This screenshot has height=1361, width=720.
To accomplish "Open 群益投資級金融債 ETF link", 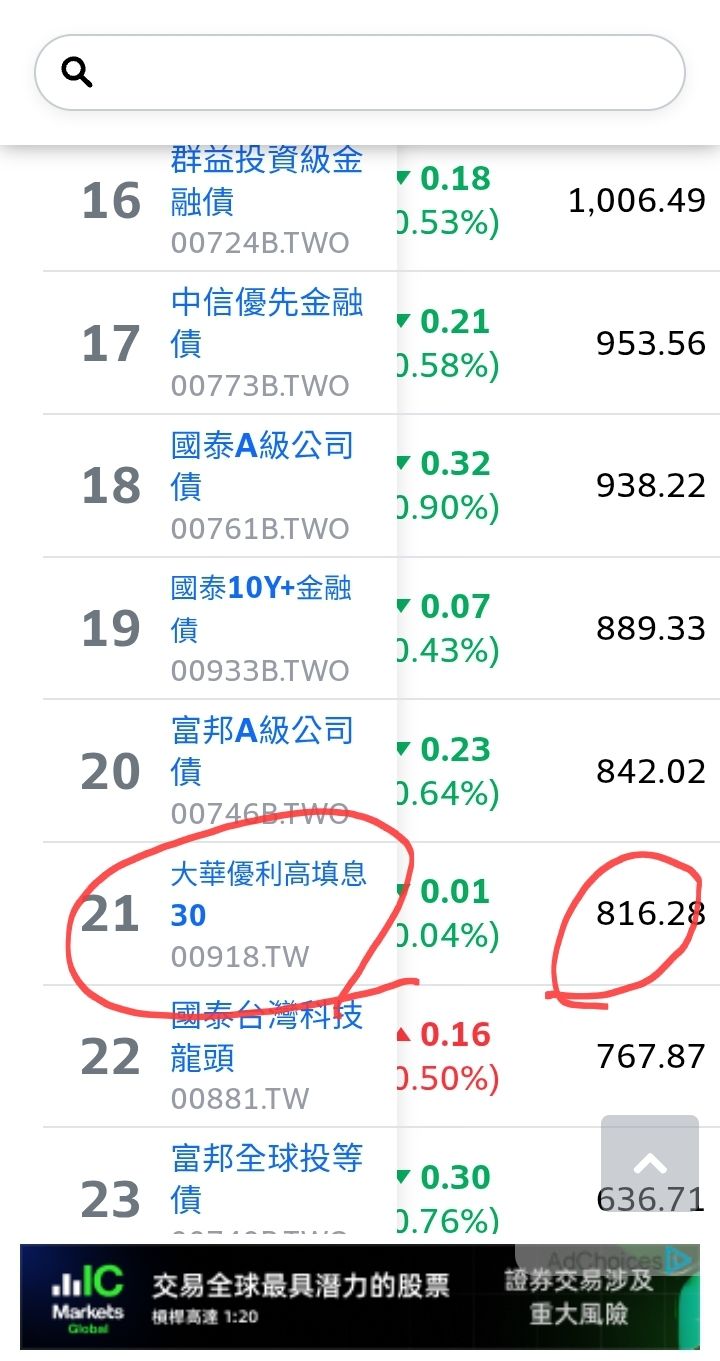I will (x=266, y=180).
